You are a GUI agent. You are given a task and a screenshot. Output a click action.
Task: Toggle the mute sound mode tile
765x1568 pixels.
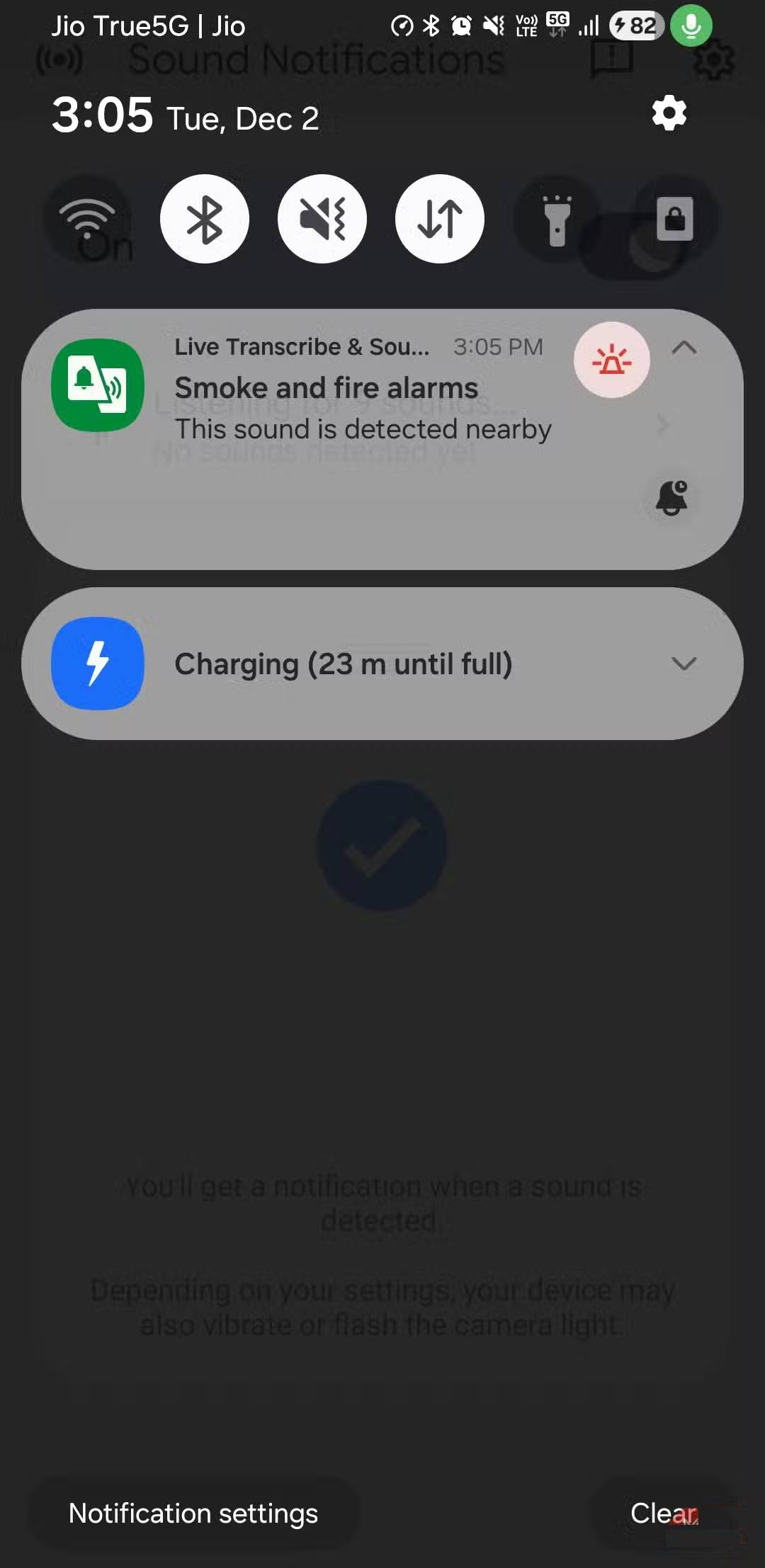(322, 219)
